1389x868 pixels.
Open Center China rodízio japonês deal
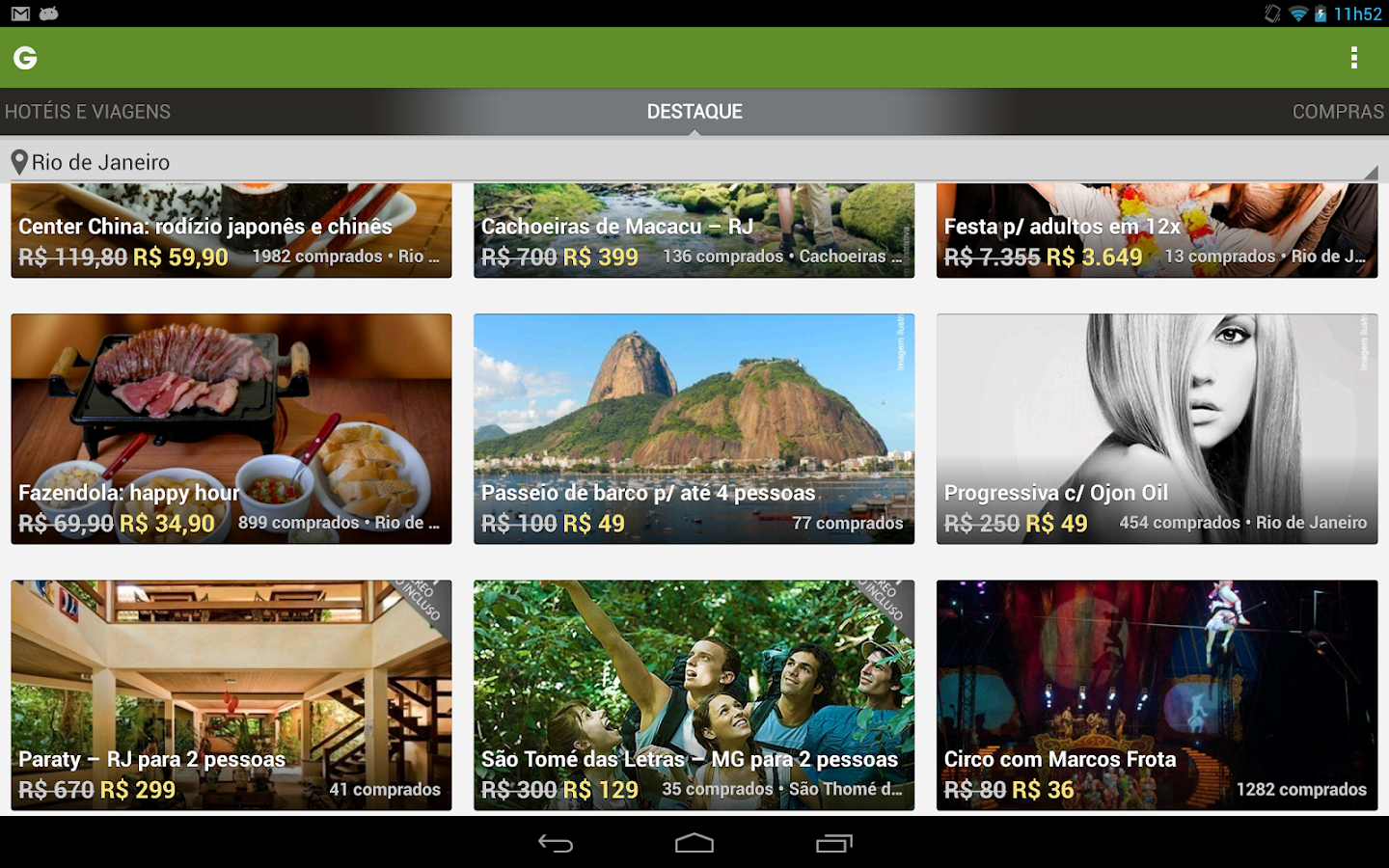(231, 231)
